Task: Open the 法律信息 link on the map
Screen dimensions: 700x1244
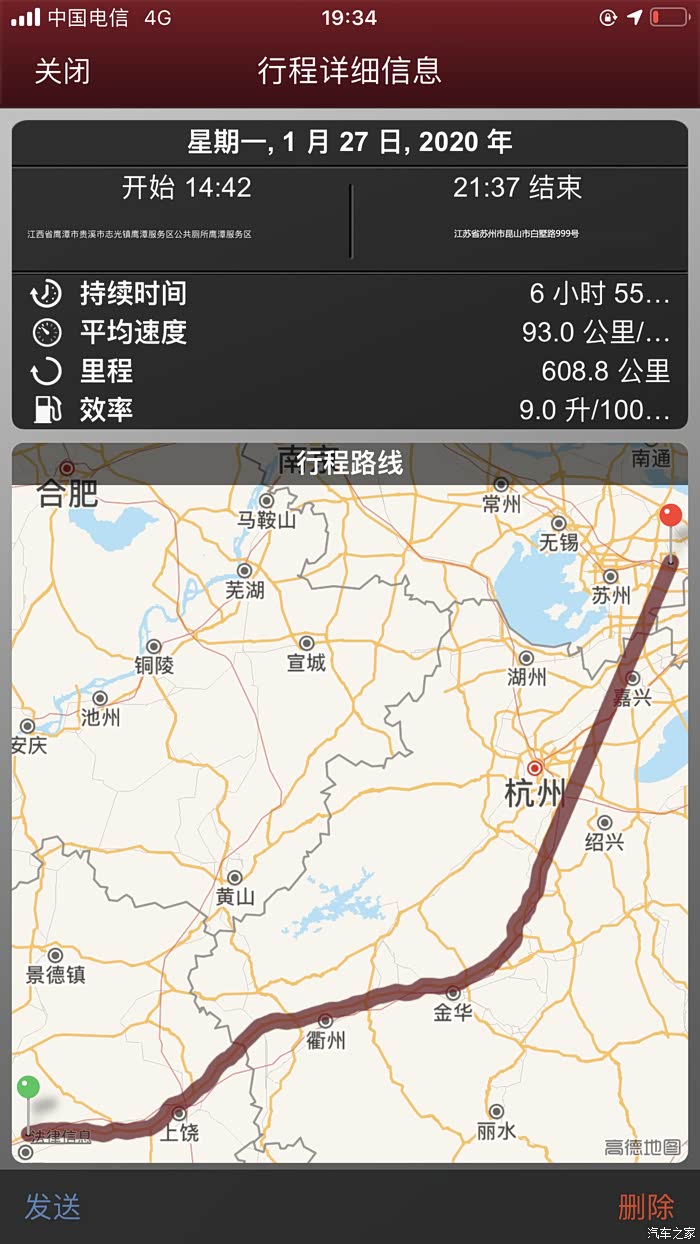Action: (59, 1135)
